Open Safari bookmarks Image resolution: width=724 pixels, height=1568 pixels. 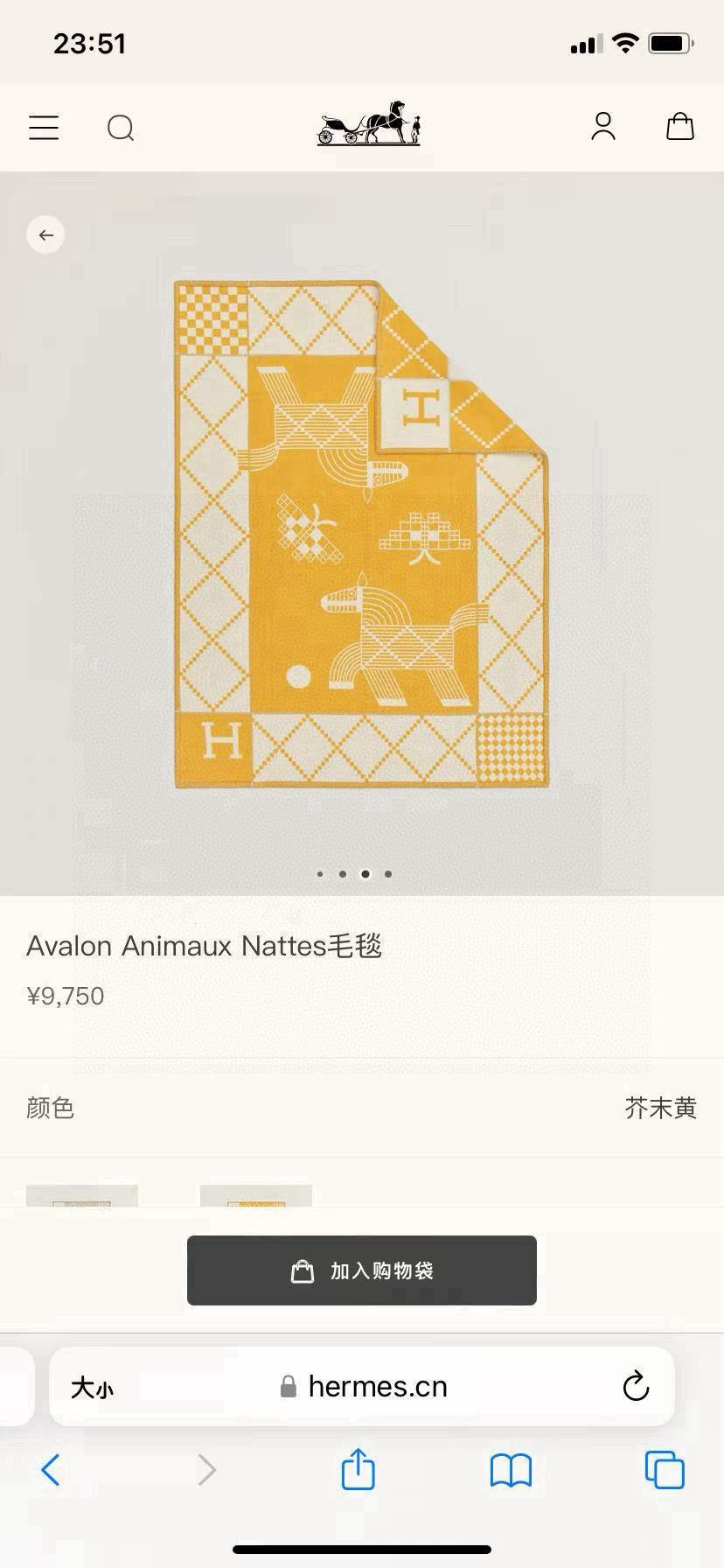click(x=511, y=1470)
